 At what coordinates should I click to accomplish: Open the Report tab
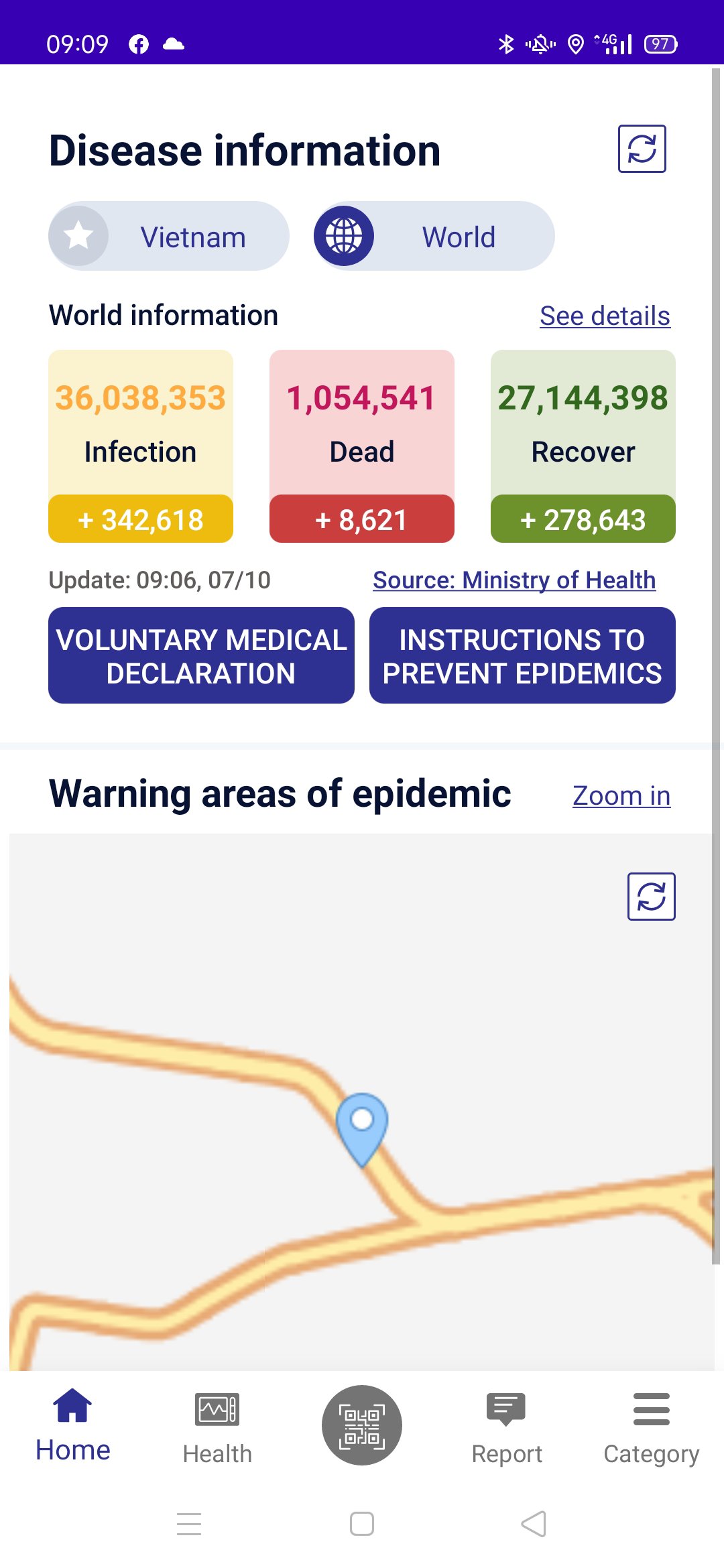click(x=507, y=1425)
